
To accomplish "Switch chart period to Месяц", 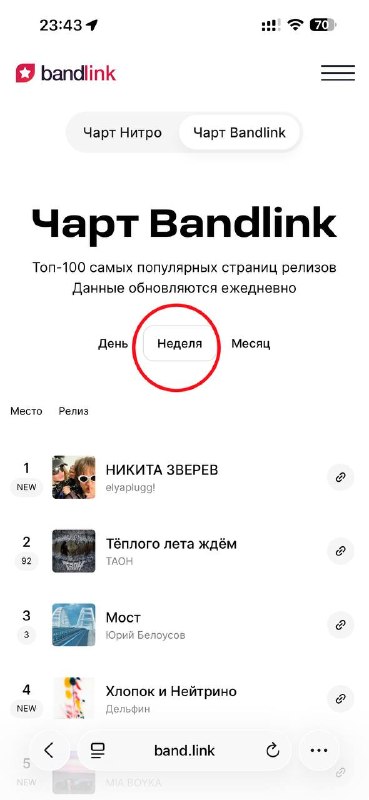I will click(x=251, y=344).
